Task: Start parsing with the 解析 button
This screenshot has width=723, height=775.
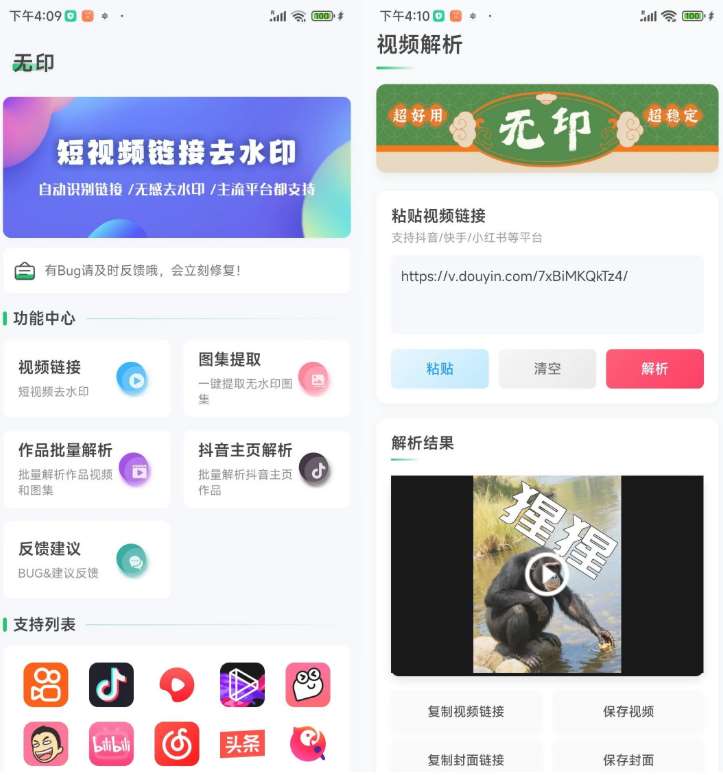Action: (x=654, y=368)
